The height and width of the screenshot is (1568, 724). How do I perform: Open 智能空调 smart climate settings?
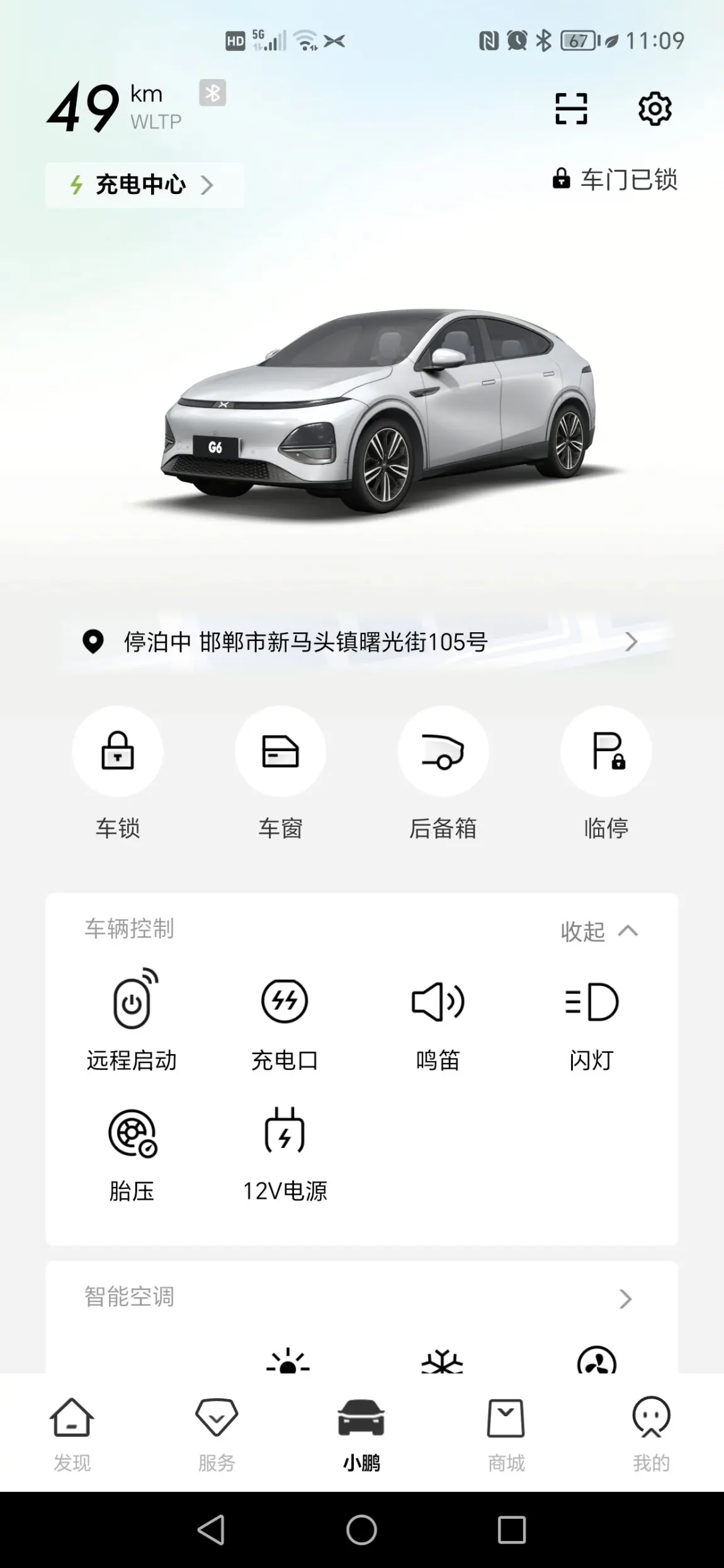362,1298
